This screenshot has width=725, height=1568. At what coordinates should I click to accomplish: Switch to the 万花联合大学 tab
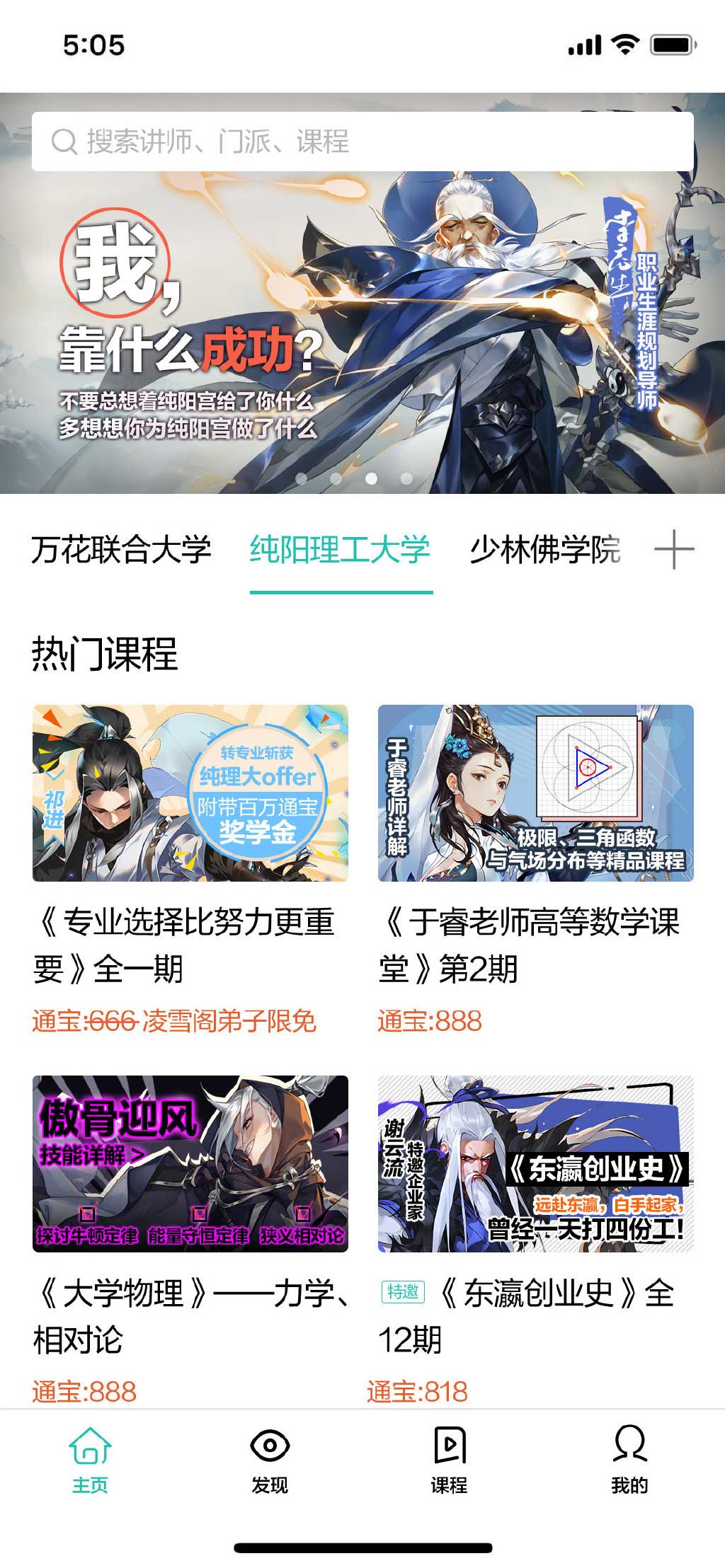coord(121,550)
